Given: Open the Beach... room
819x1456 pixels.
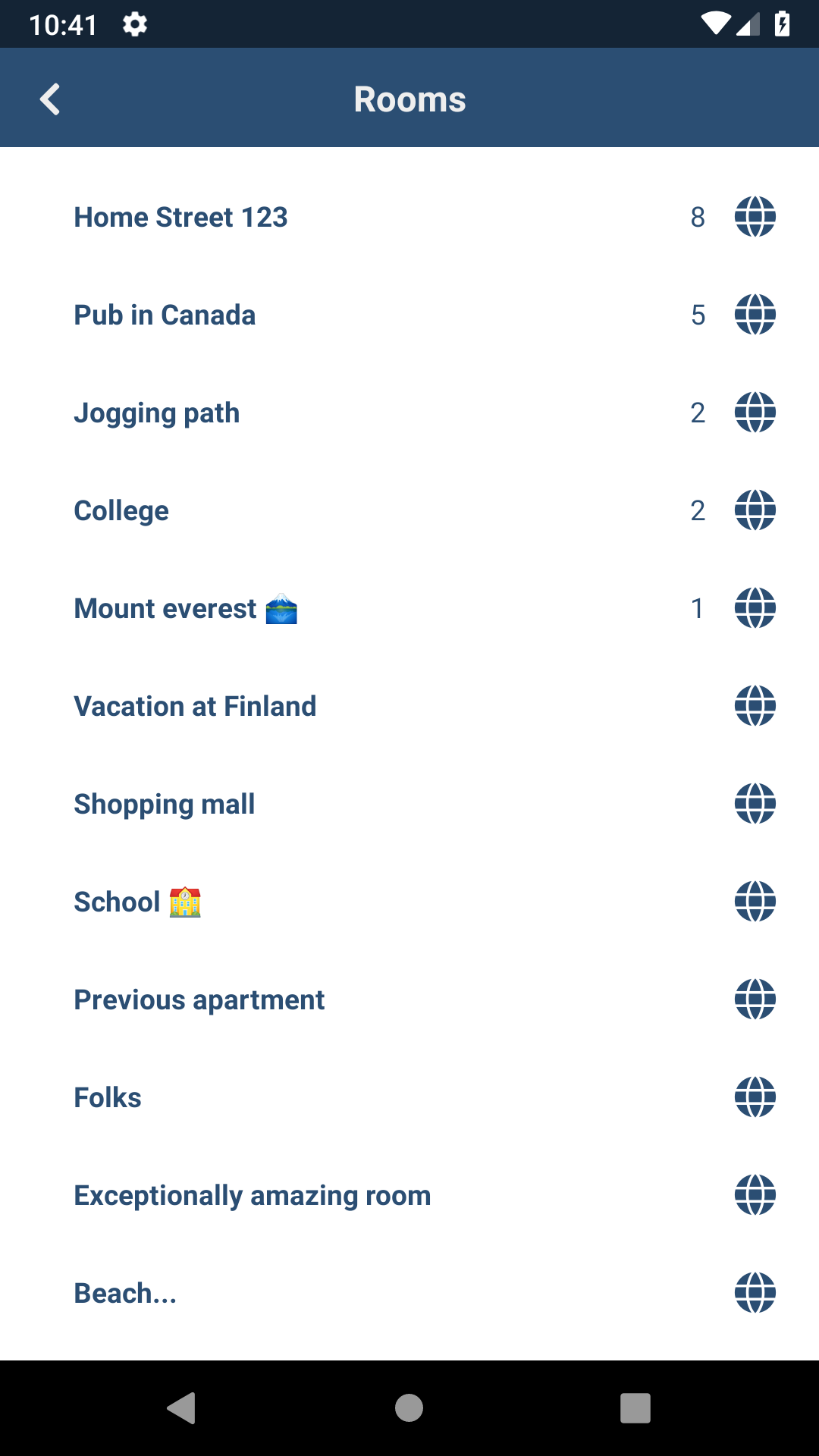Looking at the screenshot, I should point(409,1293).
